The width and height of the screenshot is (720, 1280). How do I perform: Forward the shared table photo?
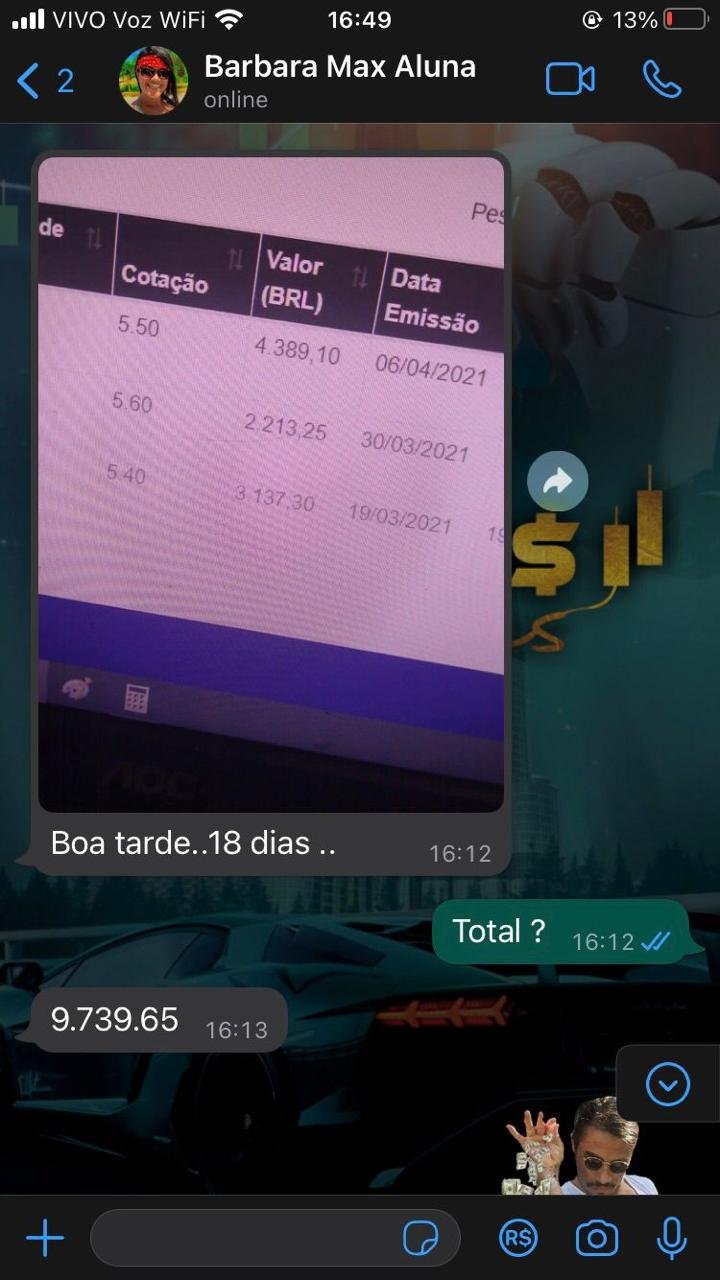point(557,481)
